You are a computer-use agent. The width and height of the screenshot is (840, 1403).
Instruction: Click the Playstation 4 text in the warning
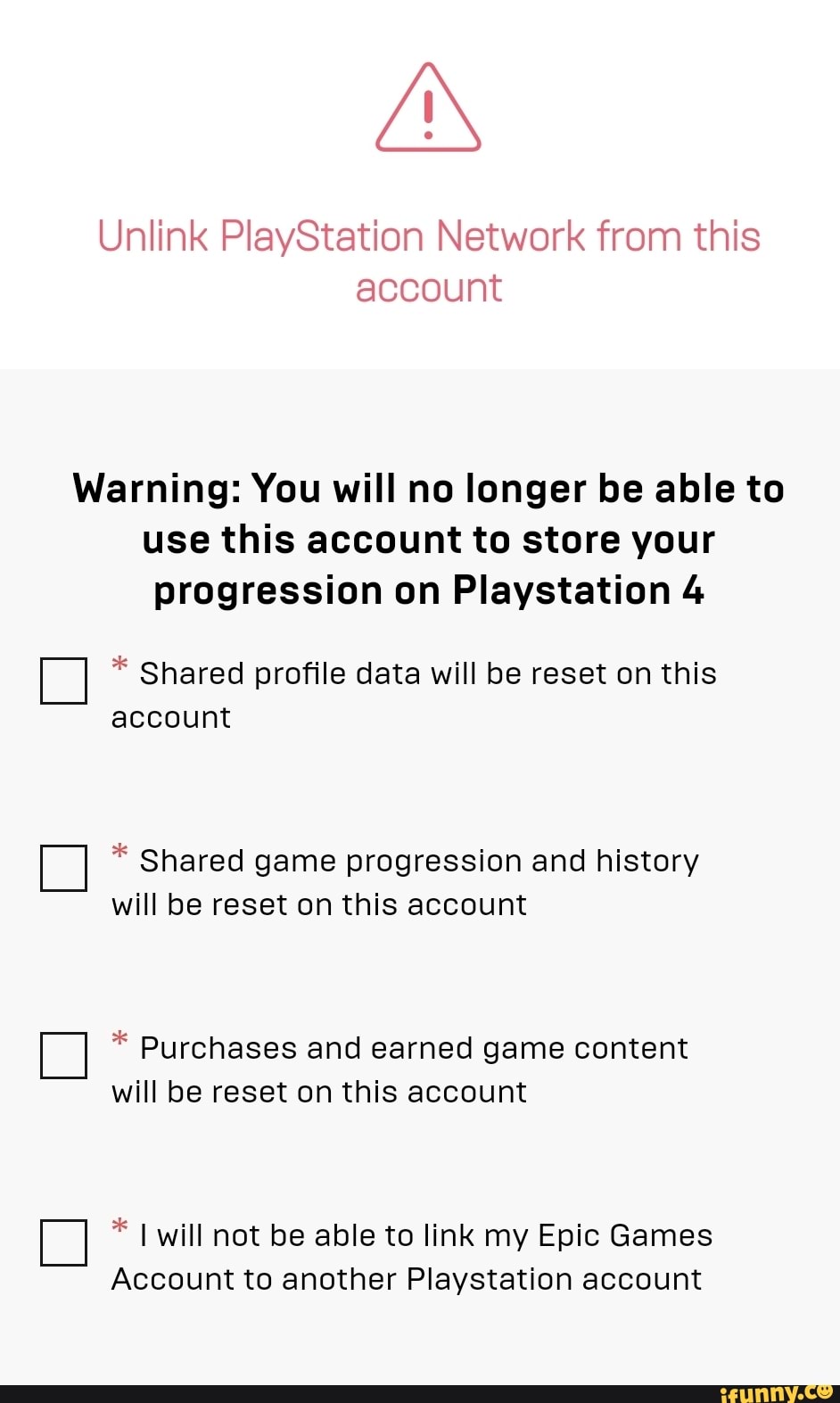tap(580, 589)
